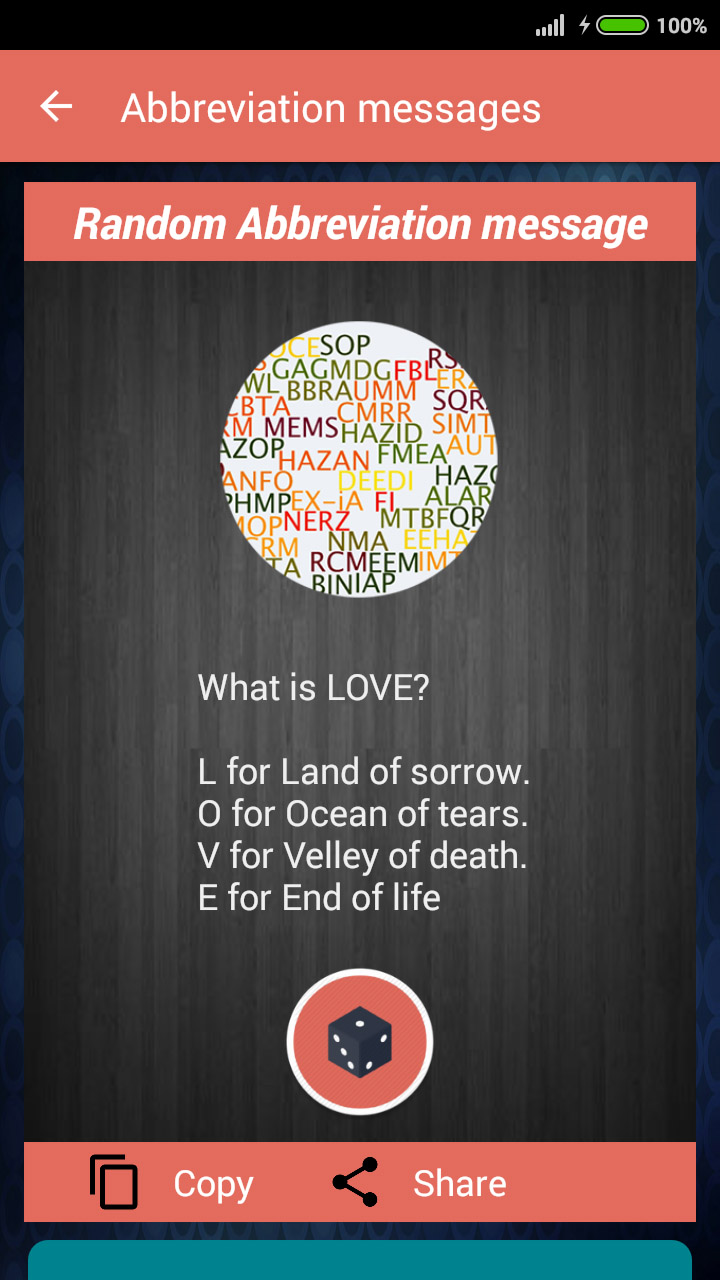Screen dimensions: 720x1280
Task: Share the LOVE abbreviation message
Action: coord(420,1183)
